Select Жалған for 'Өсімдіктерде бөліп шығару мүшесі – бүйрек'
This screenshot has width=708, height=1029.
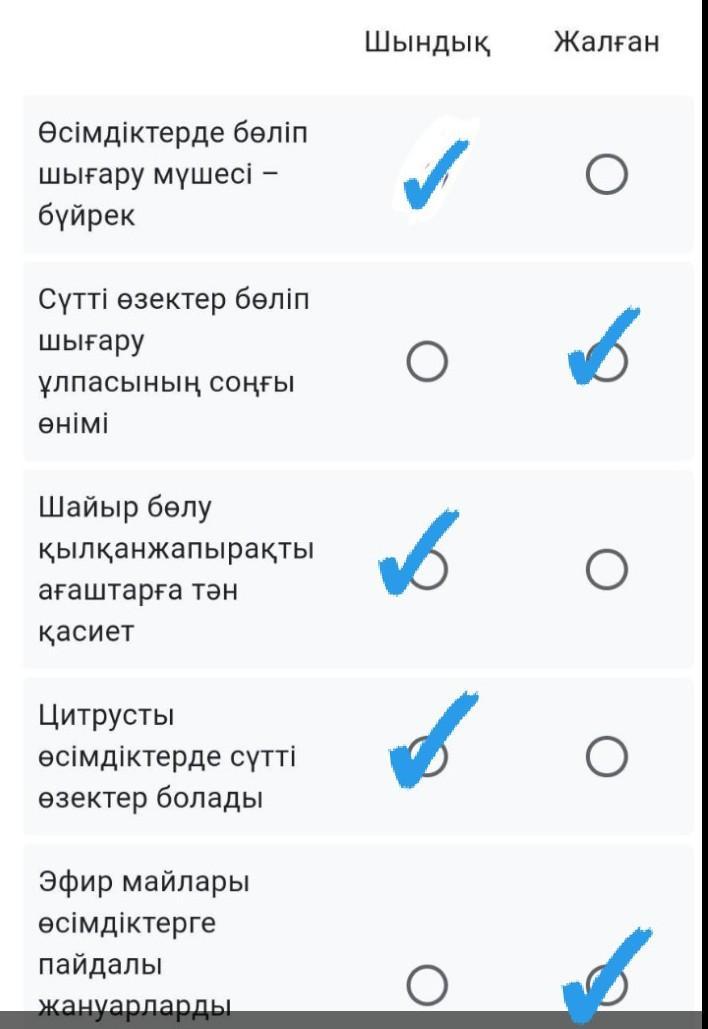click(x=607, y=177)
